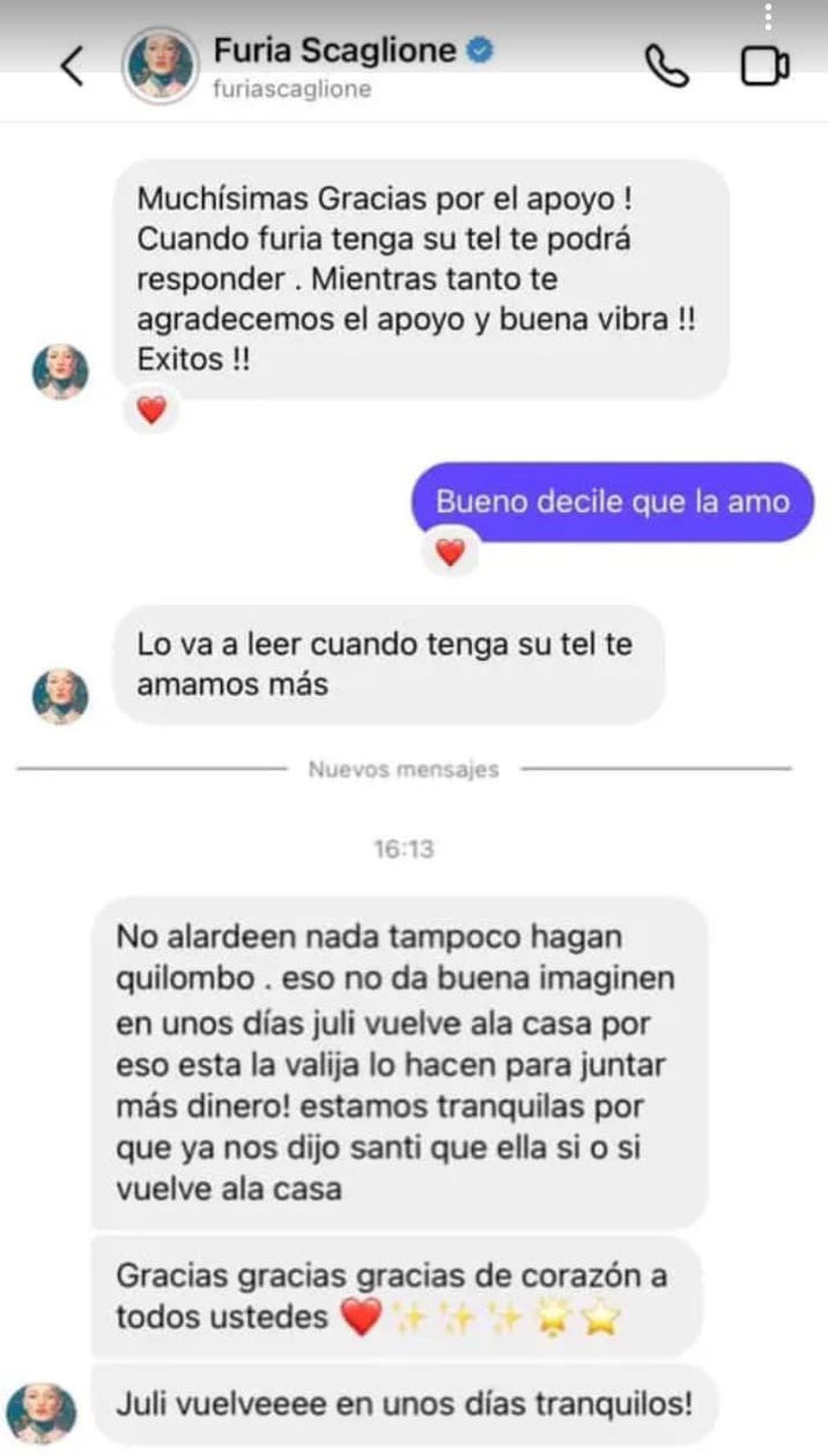The width and height of the screenshot is (828, 1456).
Task: Open sender avatar beside 'Juli vuelveeee' message
Action: coord(41,1413)
